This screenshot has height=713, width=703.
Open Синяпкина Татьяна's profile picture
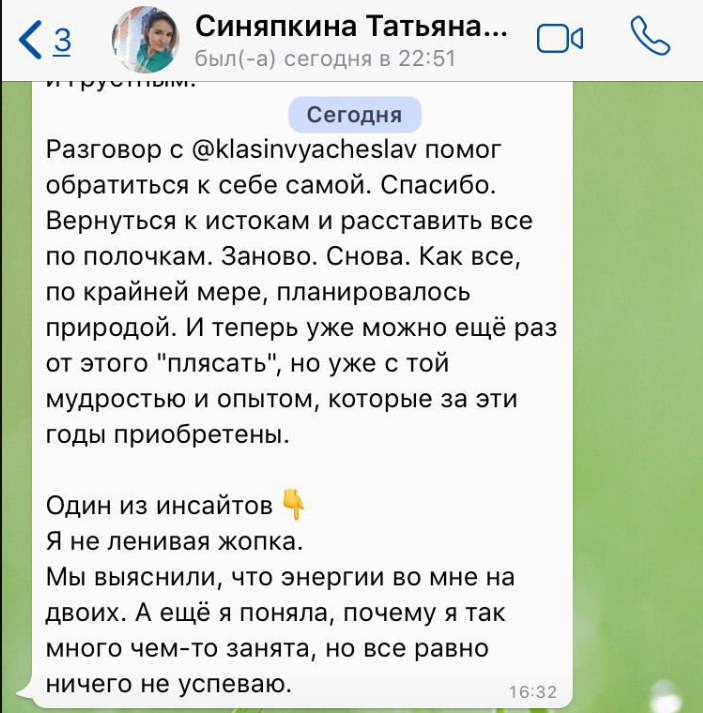[145, 40]
